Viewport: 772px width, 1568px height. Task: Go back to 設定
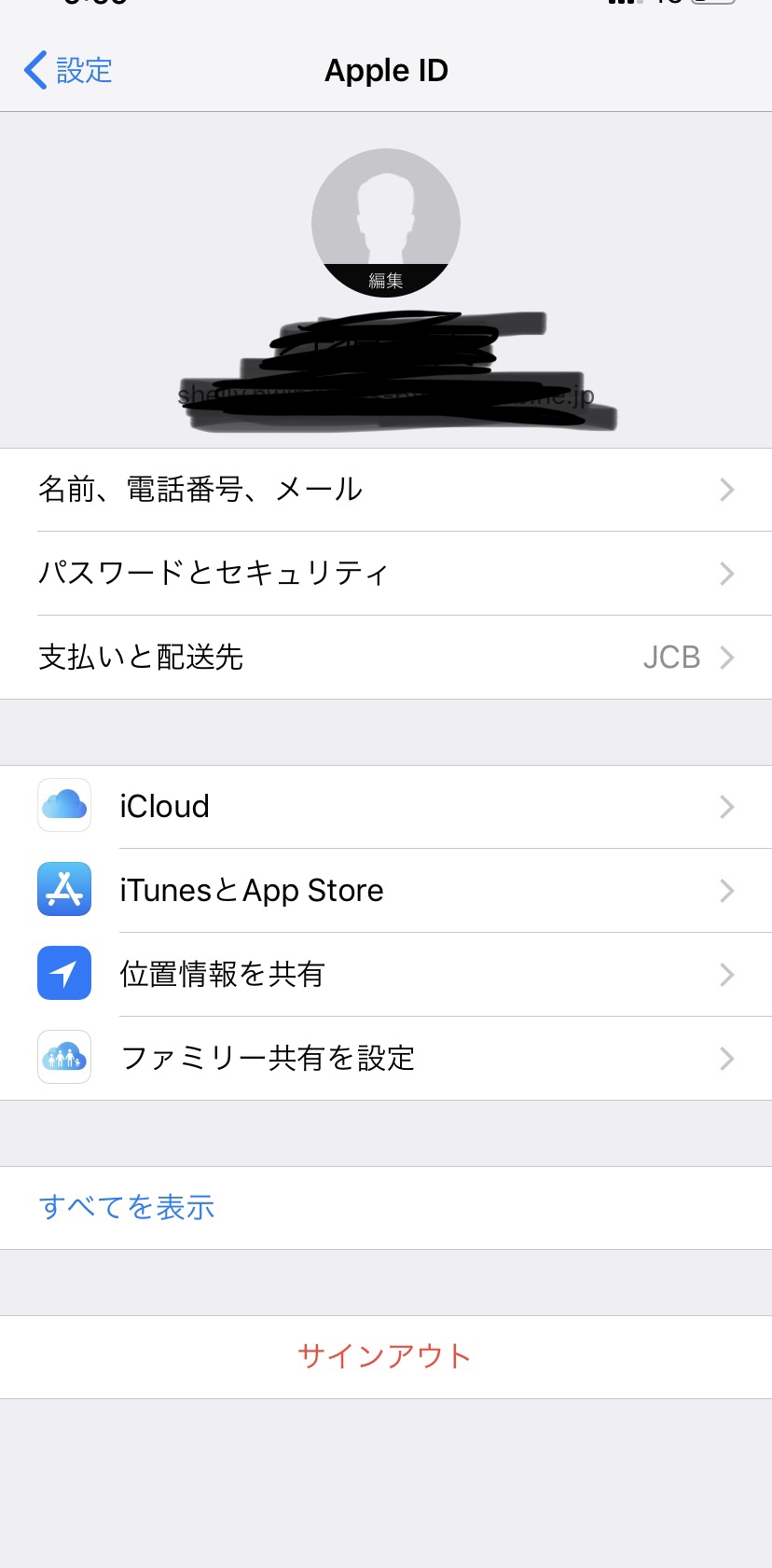68,71
